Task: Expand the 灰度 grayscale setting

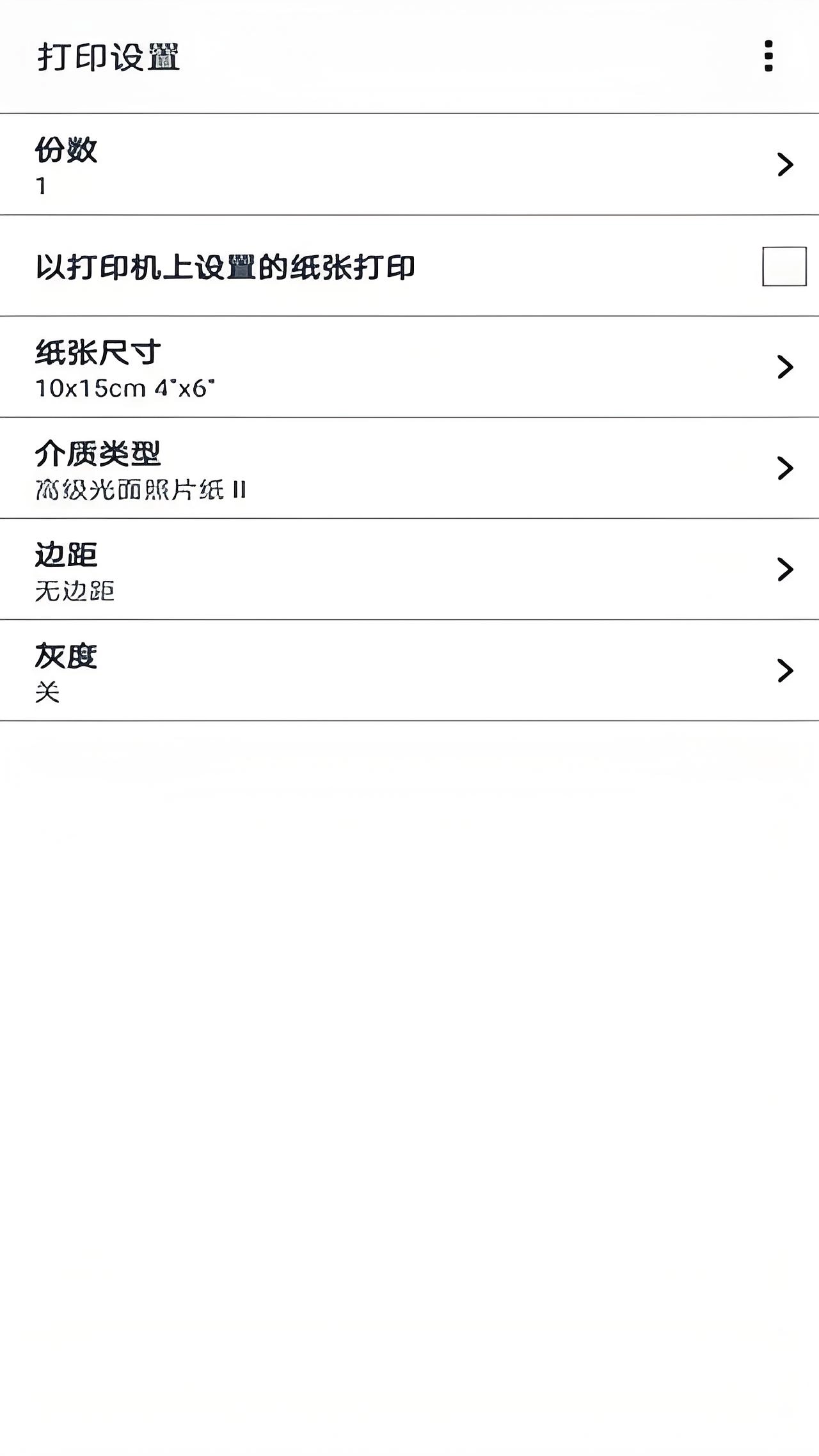Action: [x=785, y=670]
